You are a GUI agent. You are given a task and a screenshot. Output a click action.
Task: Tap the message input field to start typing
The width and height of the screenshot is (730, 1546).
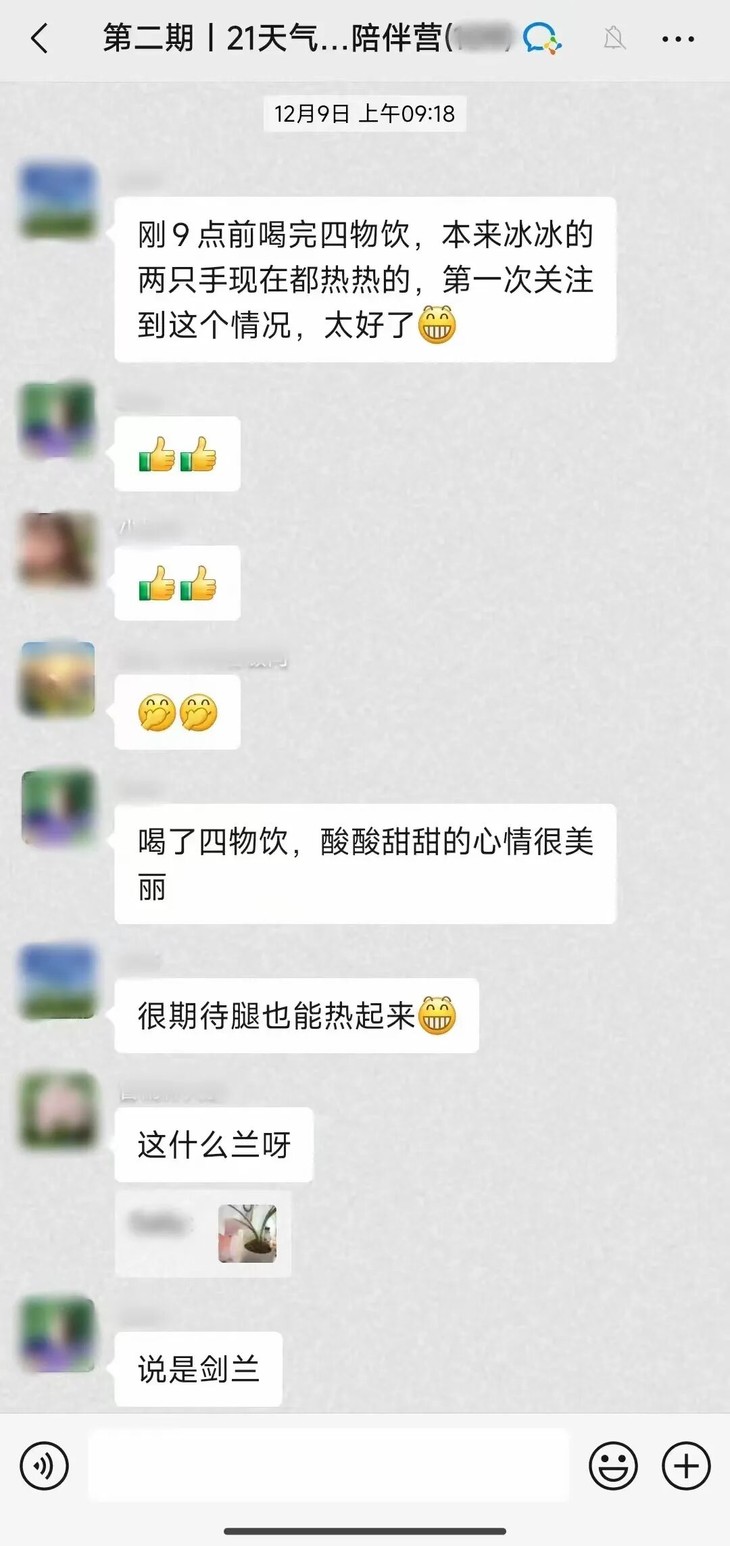pyautogui.click(x=328, y=1465)
